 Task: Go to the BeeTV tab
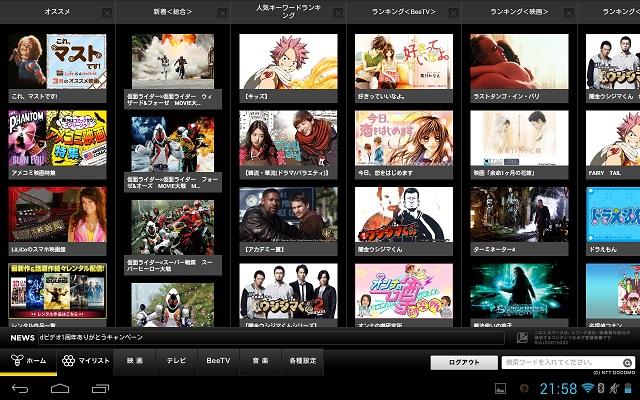coord(218,360)
